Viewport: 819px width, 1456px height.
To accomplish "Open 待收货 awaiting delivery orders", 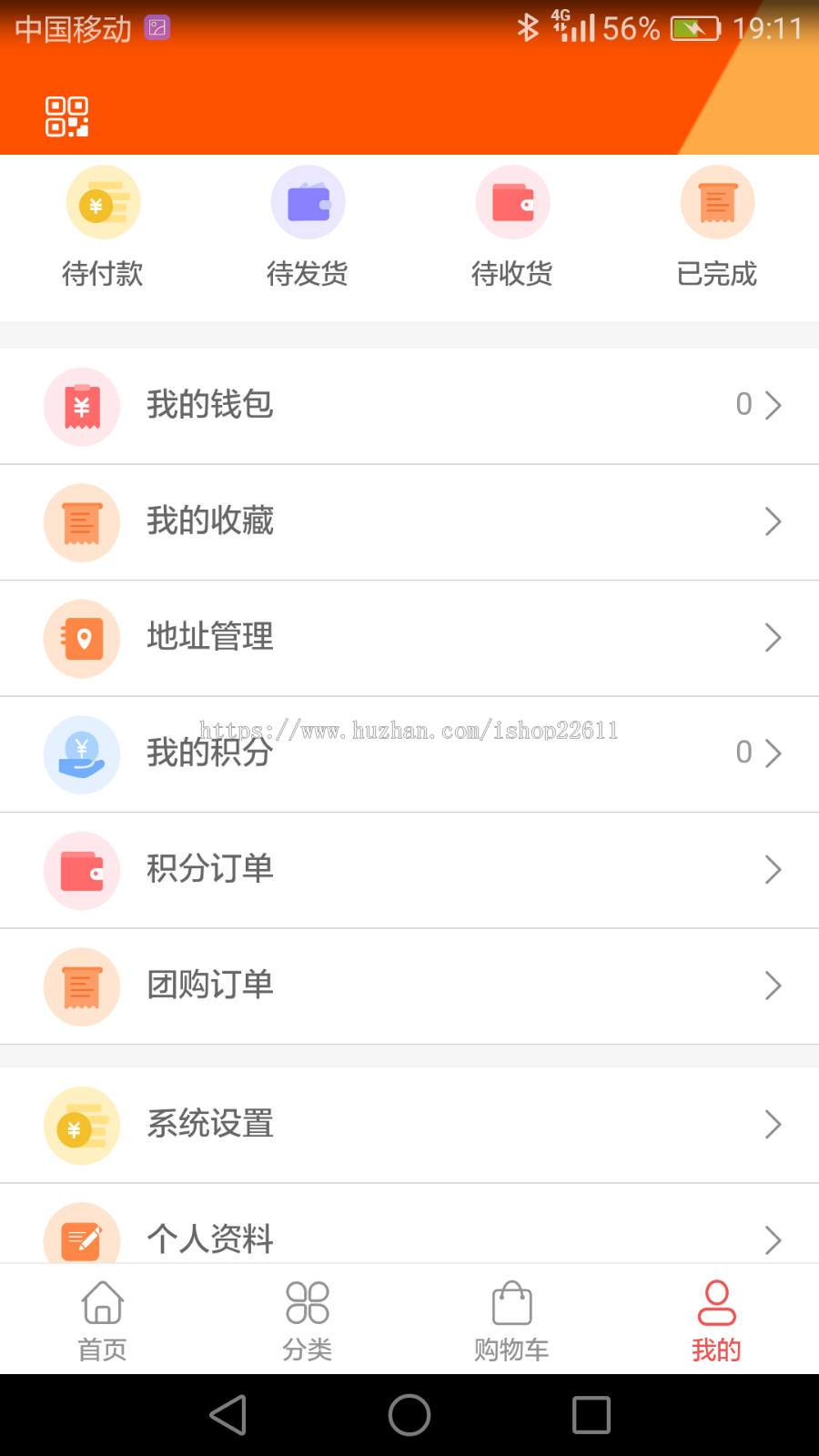I will (x=512, y=201).
